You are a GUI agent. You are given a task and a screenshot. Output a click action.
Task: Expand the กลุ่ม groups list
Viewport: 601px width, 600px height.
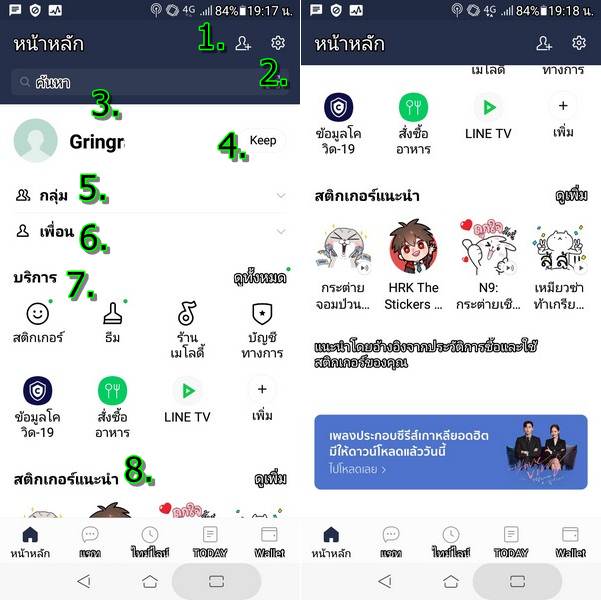point(150,195)
